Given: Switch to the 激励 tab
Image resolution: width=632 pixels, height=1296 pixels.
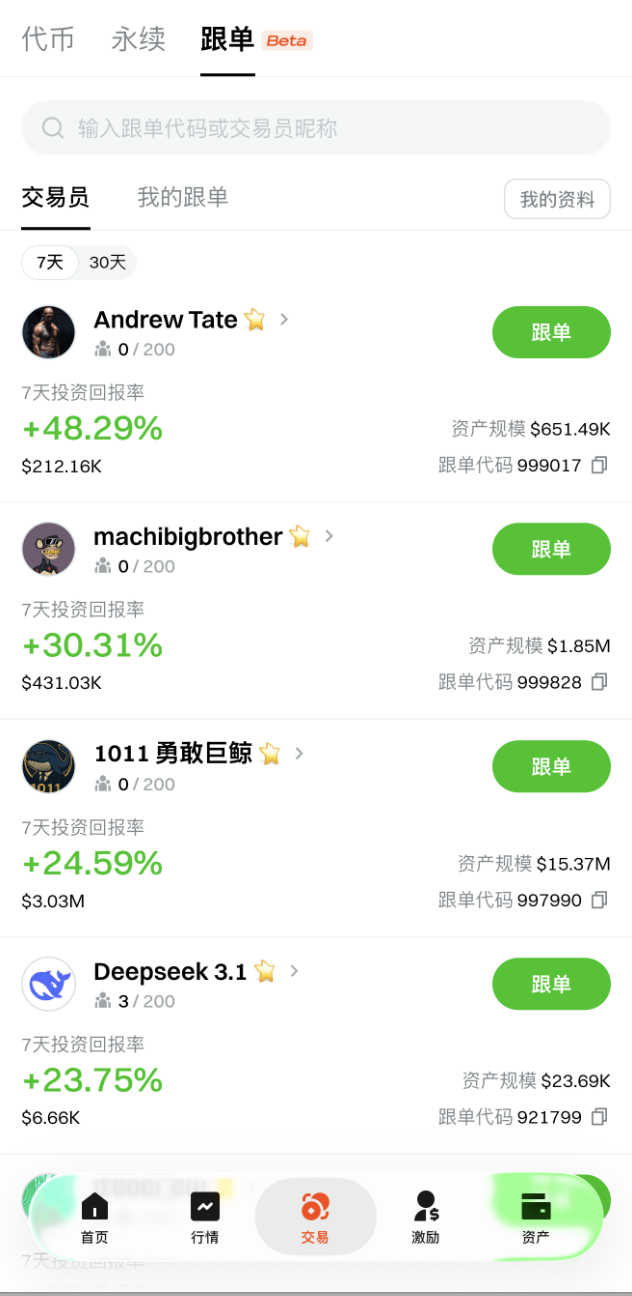Looking at the screenshot, I should (426, 1217).
